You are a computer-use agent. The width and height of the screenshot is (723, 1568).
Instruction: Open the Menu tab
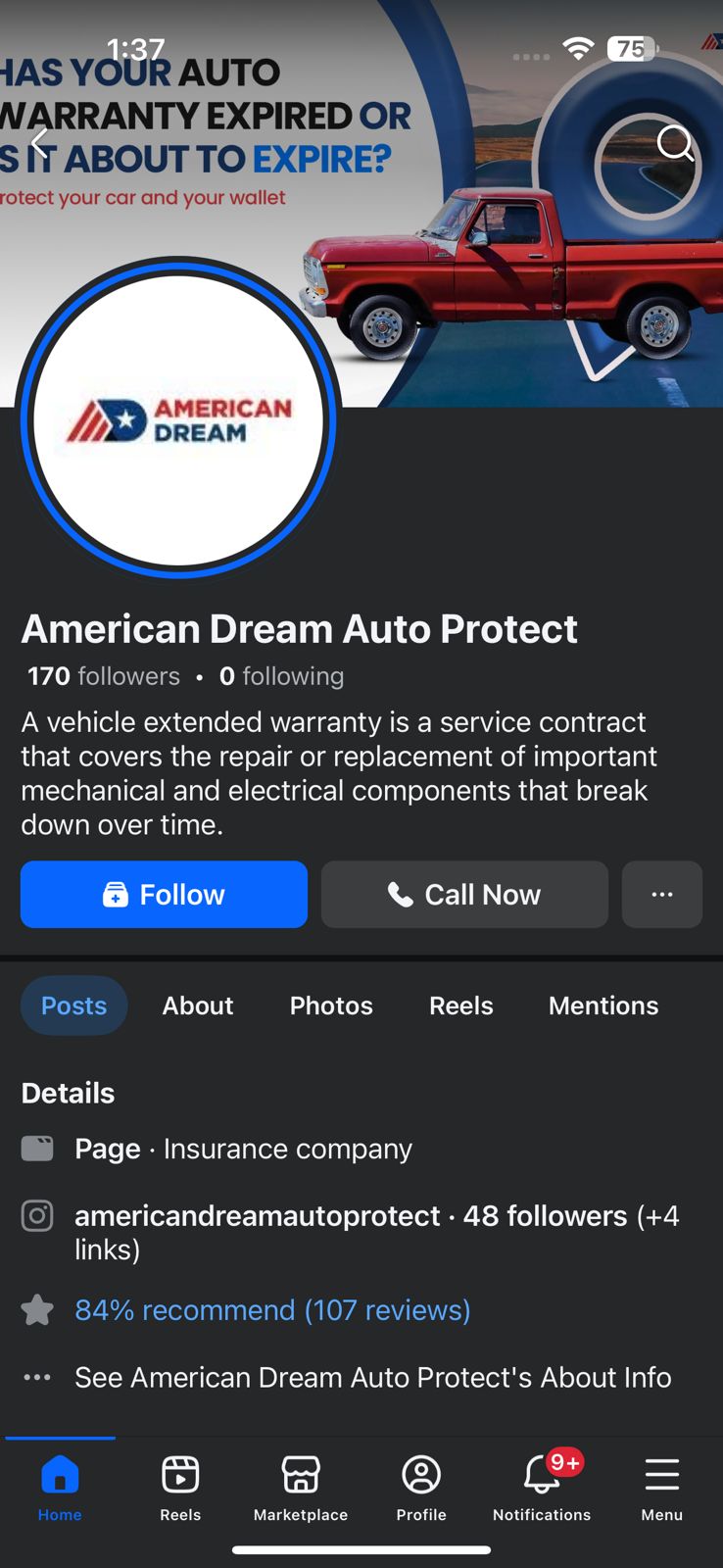click(x=662, y=1487)
